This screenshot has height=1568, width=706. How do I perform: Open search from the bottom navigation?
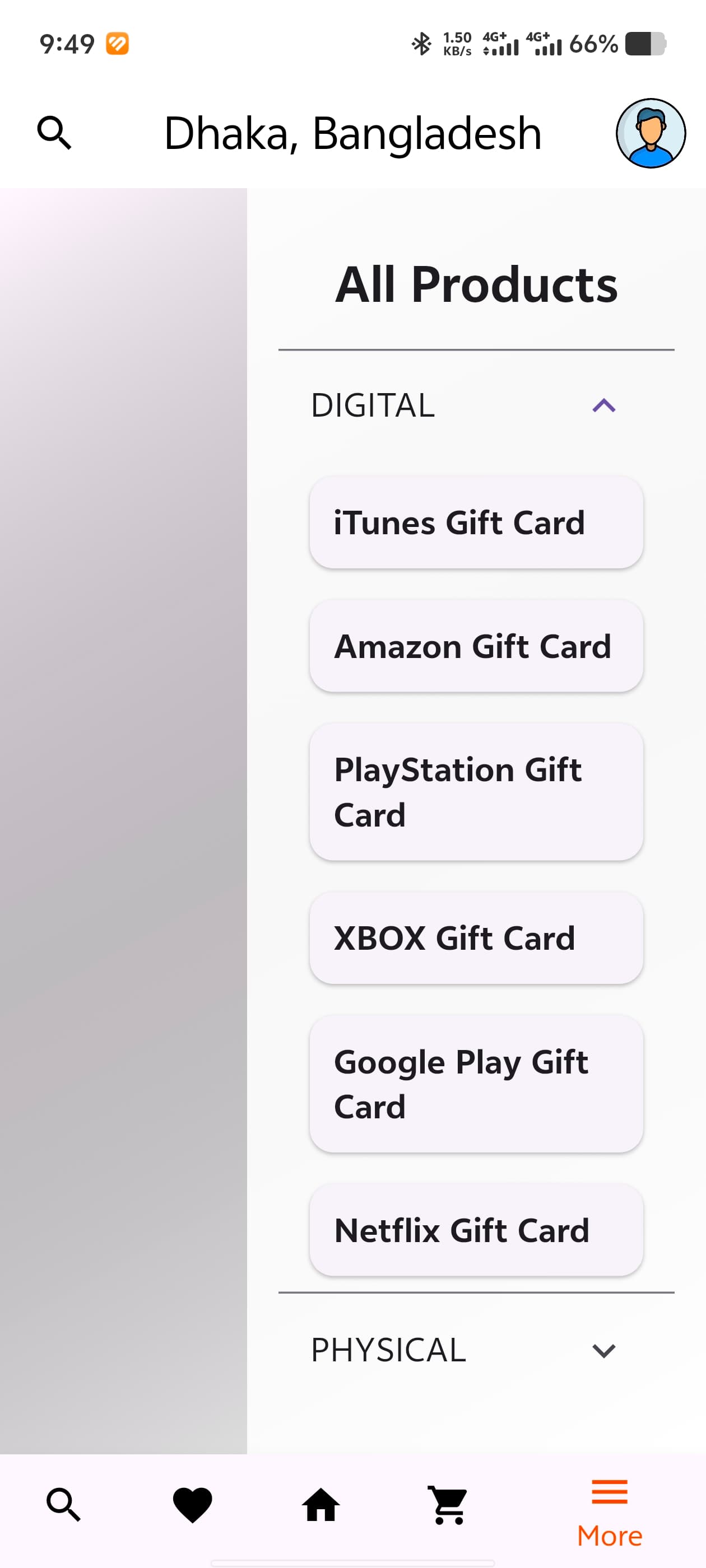[64, 1505]
